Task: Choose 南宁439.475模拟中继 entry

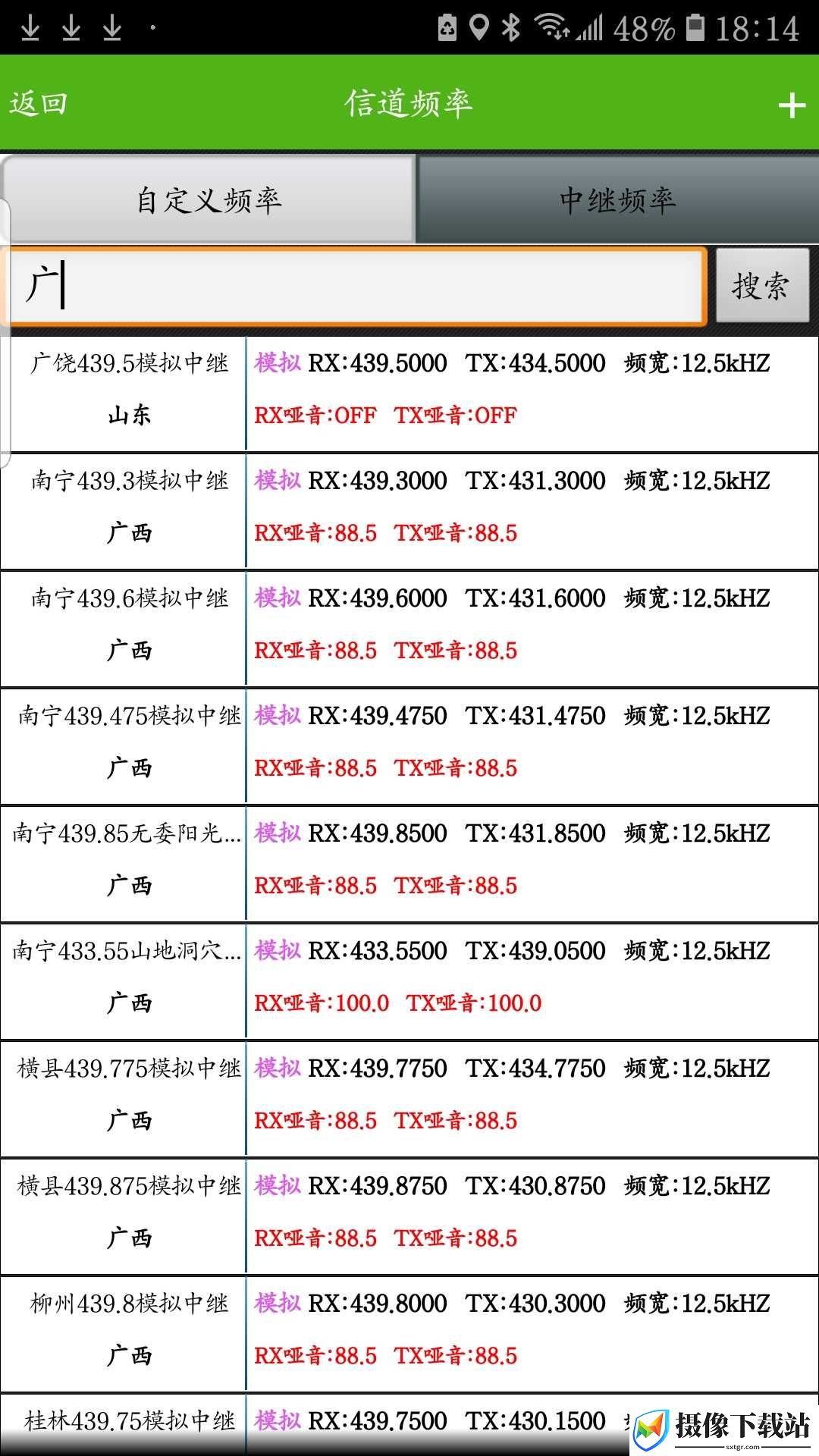Action: click(x=409, y=746)
